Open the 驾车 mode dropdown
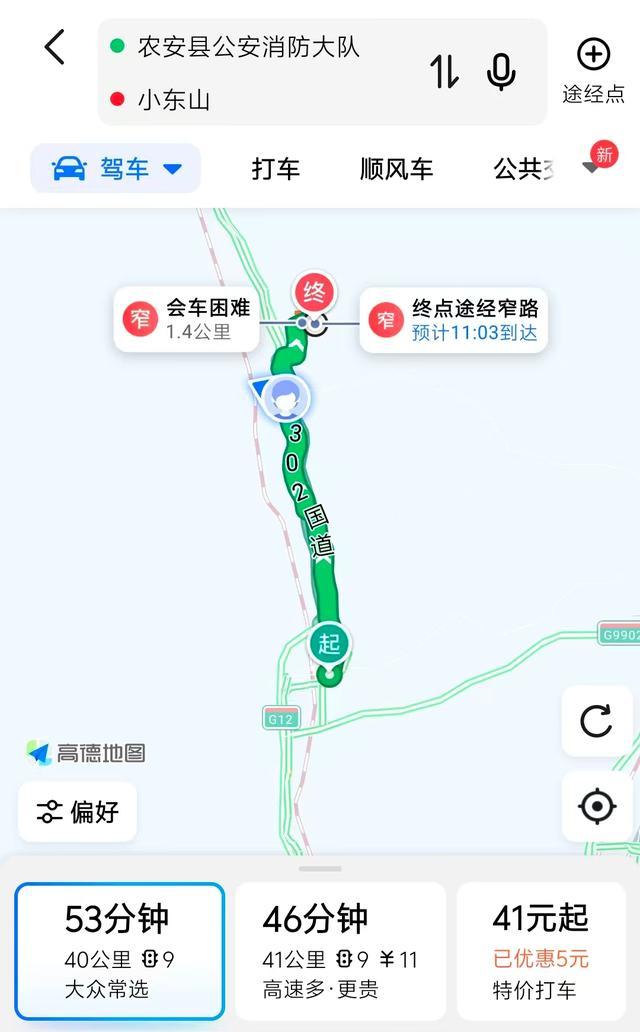 pyautogui.click(x=116, y=169)
